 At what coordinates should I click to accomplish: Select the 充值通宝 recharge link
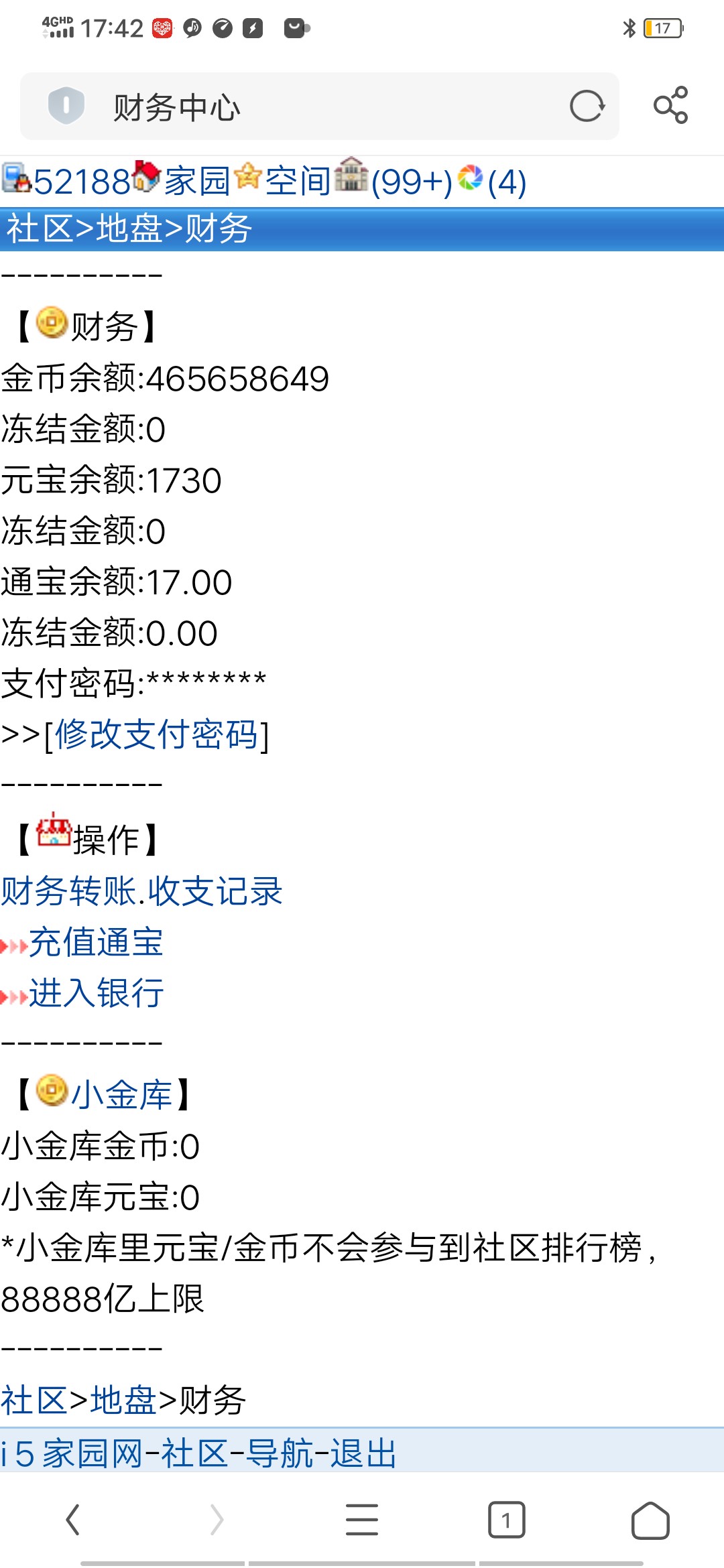click(96, 942)
